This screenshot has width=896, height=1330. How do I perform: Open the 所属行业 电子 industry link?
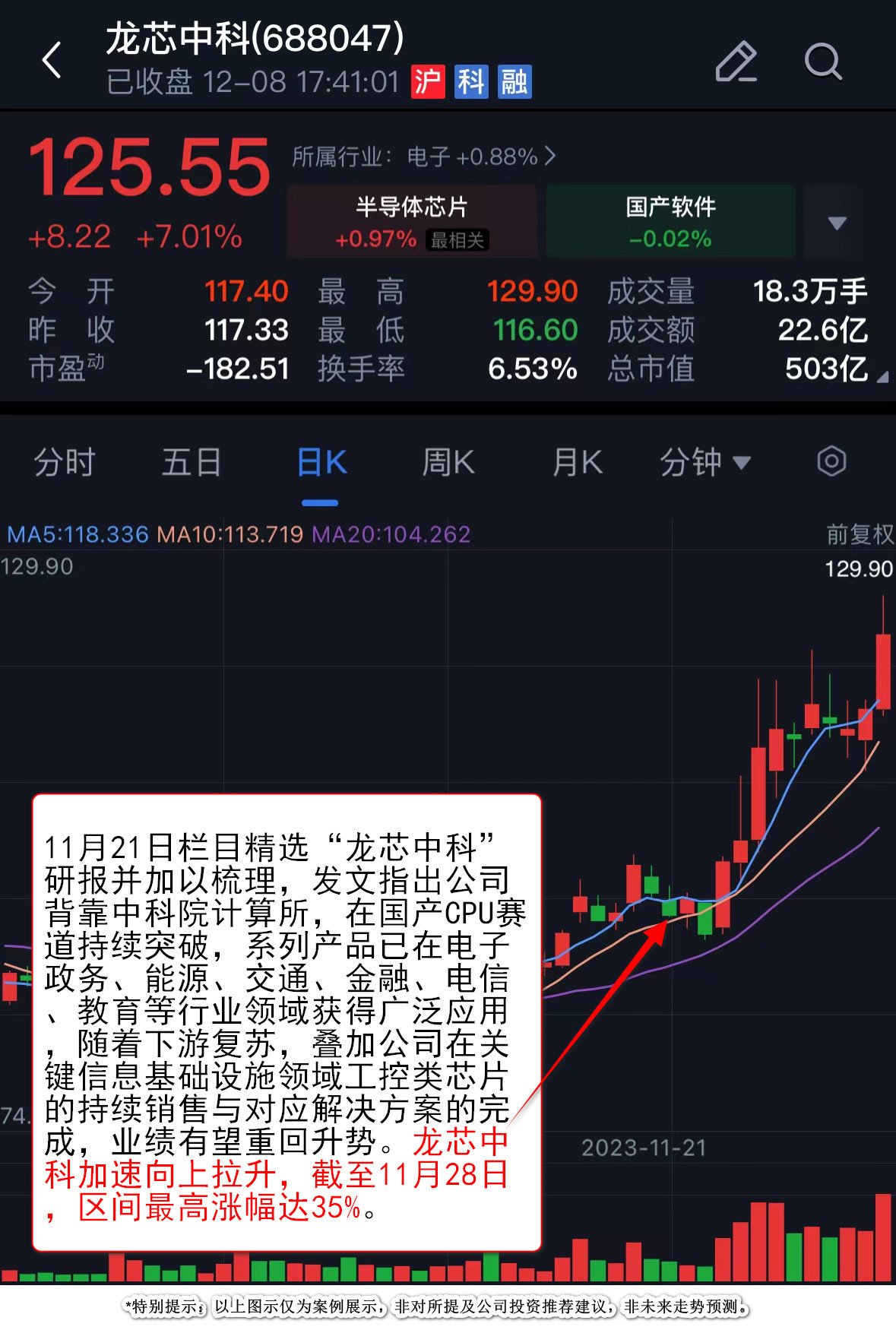tap(424, 157)
